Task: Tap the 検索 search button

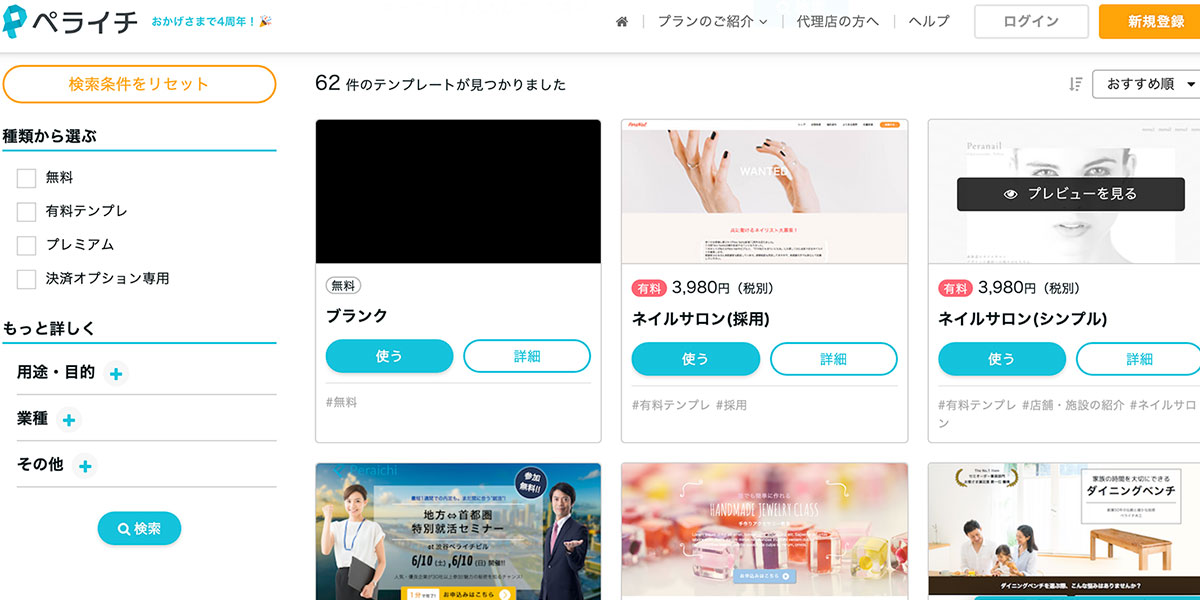Action: [x=139, y=528]
